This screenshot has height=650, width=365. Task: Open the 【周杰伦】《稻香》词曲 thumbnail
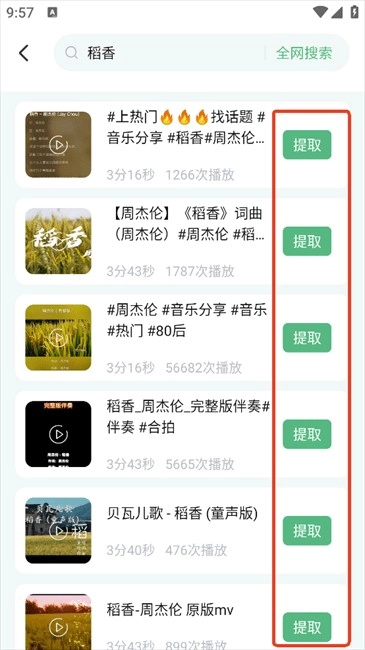58,241
